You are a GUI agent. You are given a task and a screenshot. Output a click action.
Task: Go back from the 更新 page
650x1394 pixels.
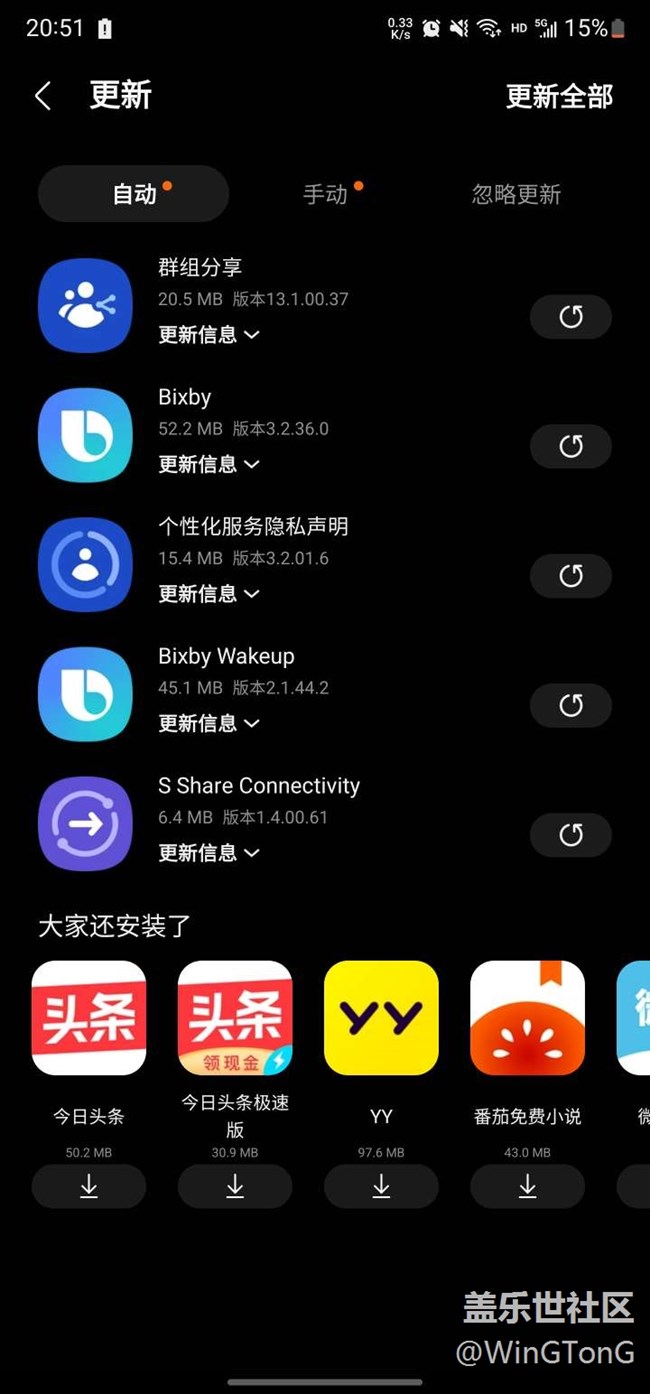click(x=43, y=96)
